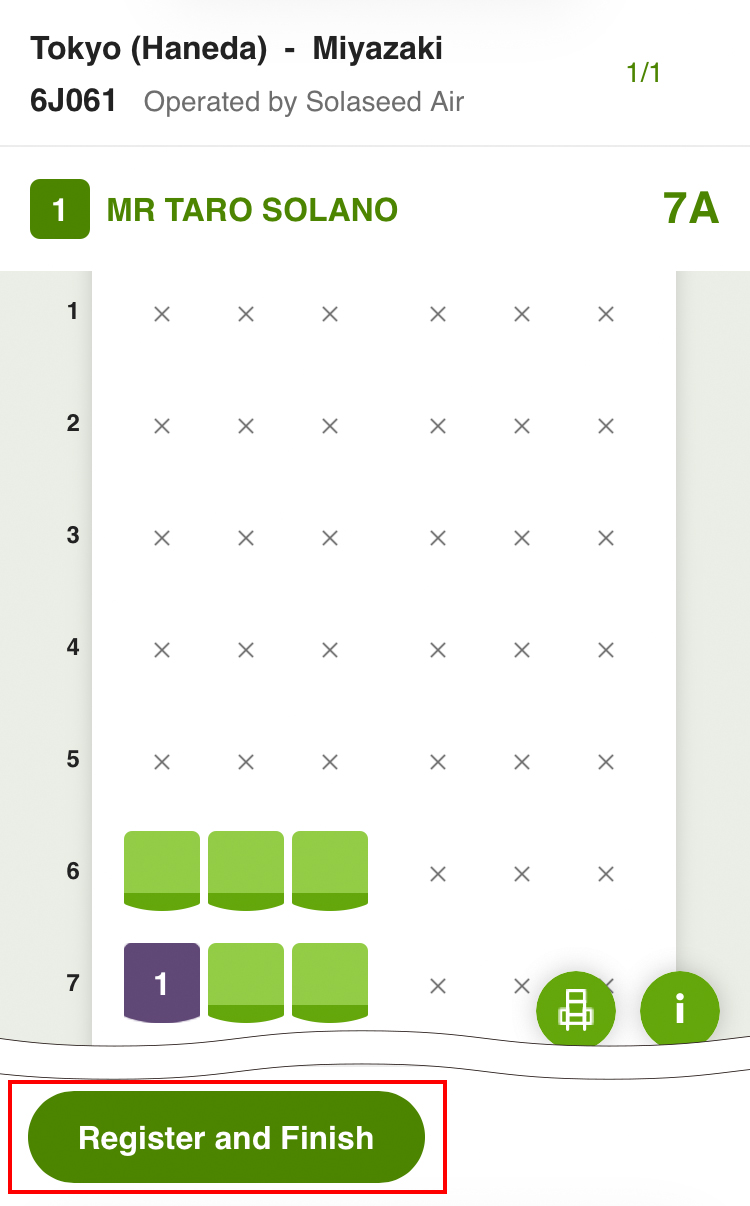Select the middle available seat in row 6
This screenshot has width=750, height=1206.
pos(246,870)
